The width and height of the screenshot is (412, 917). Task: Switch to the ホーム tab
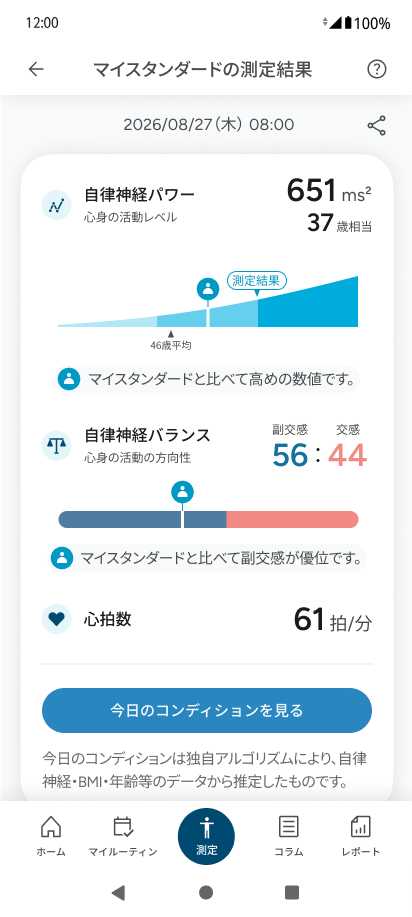(x=51, y=836)
